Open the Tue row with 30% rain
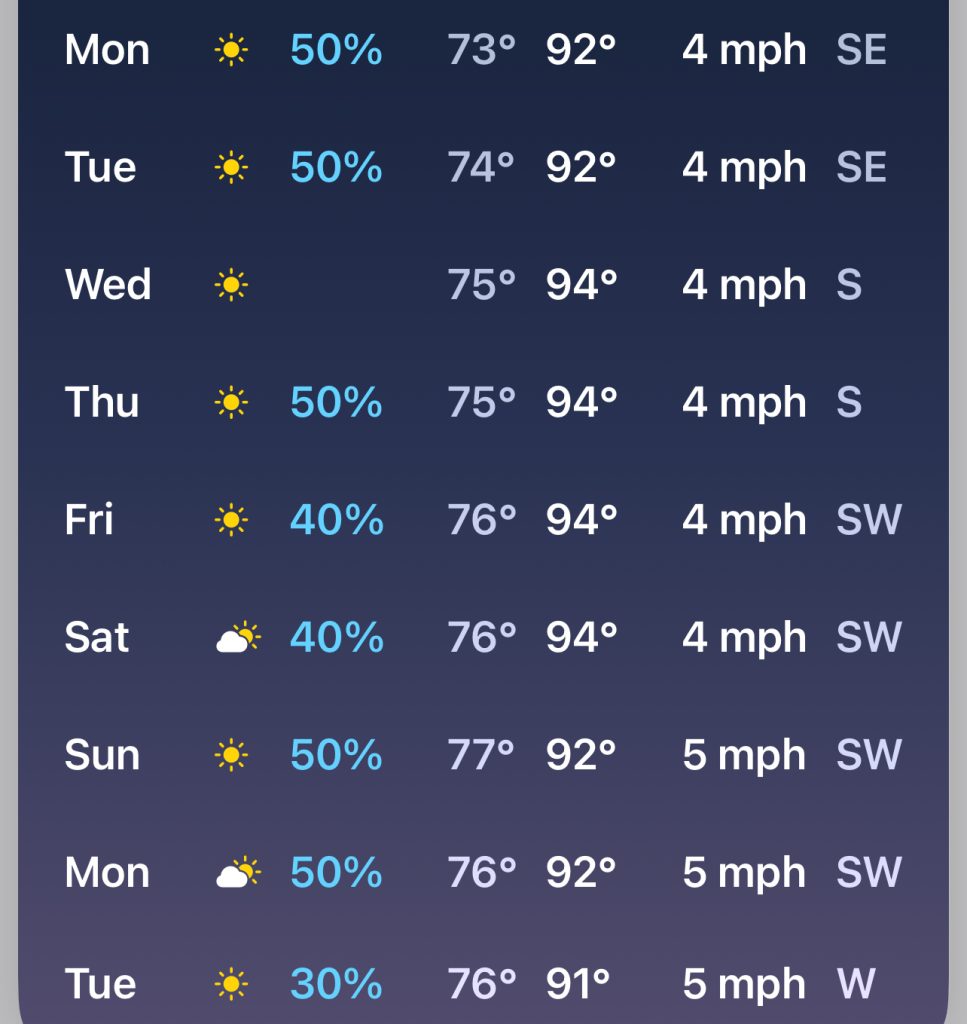Screen dimensions: 967x1024 483,984
